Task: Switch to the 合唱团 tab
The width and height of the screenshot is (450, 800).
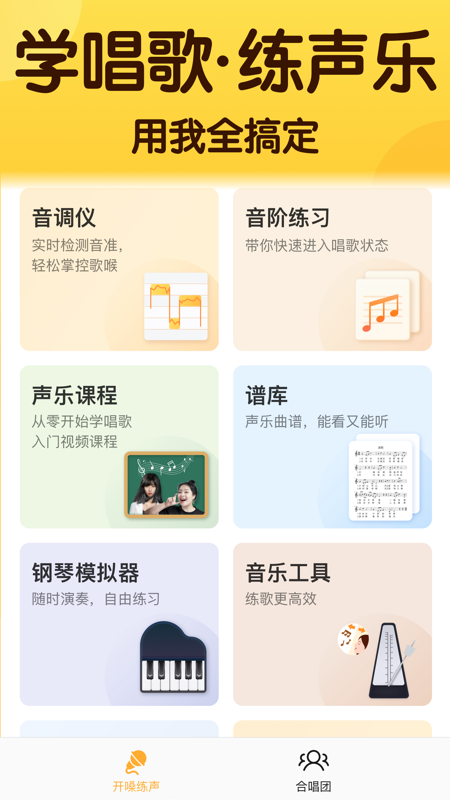Action: click(314, 770)
